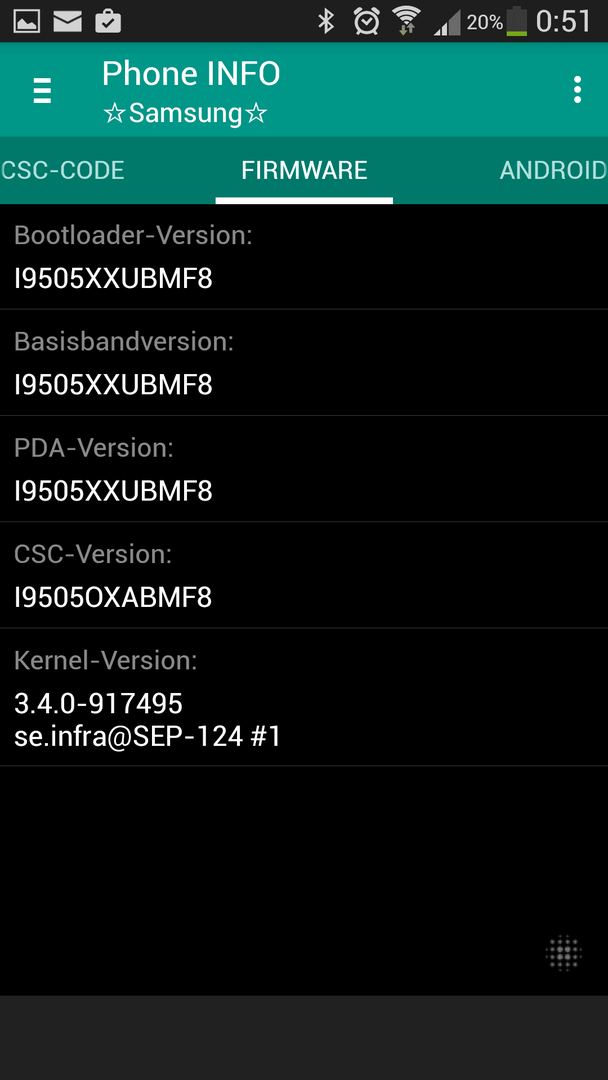This screenshot has height=1080, width=608.
Task: Switch to the CSC-CODE tab
Action: 63,170
